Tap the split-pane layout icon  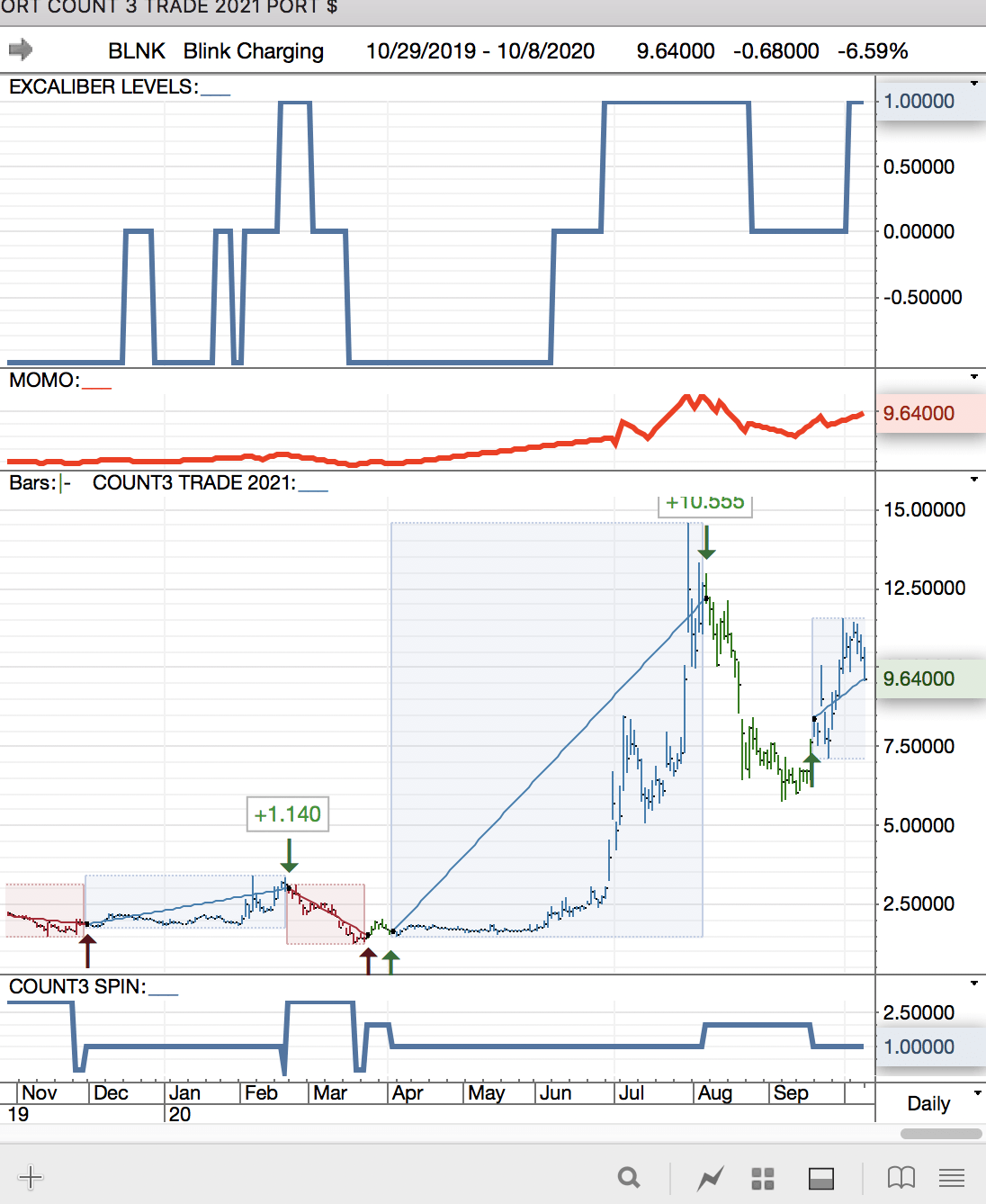(x=820, y=1178)
